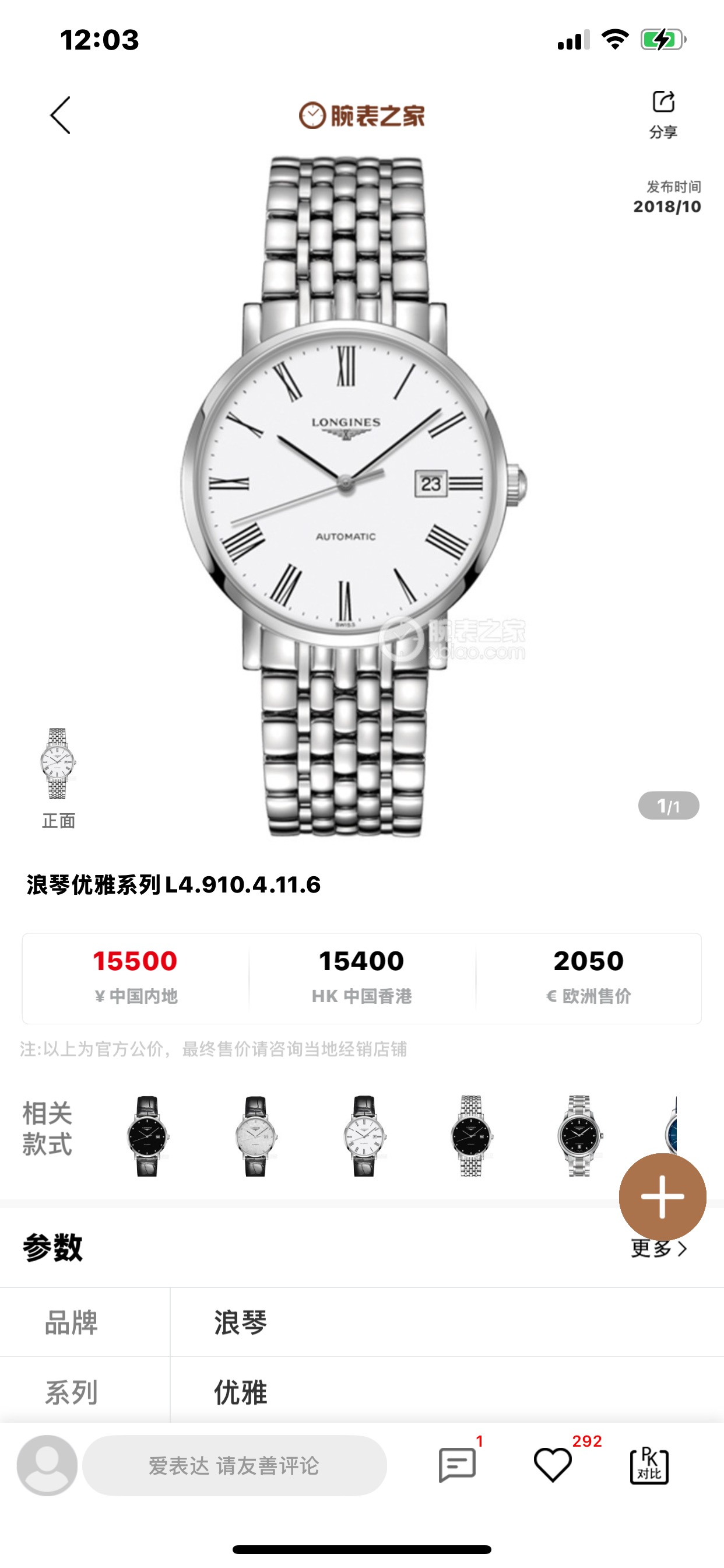
Task: Tap the user avatar beside comment box
Action: (47, 1466)
